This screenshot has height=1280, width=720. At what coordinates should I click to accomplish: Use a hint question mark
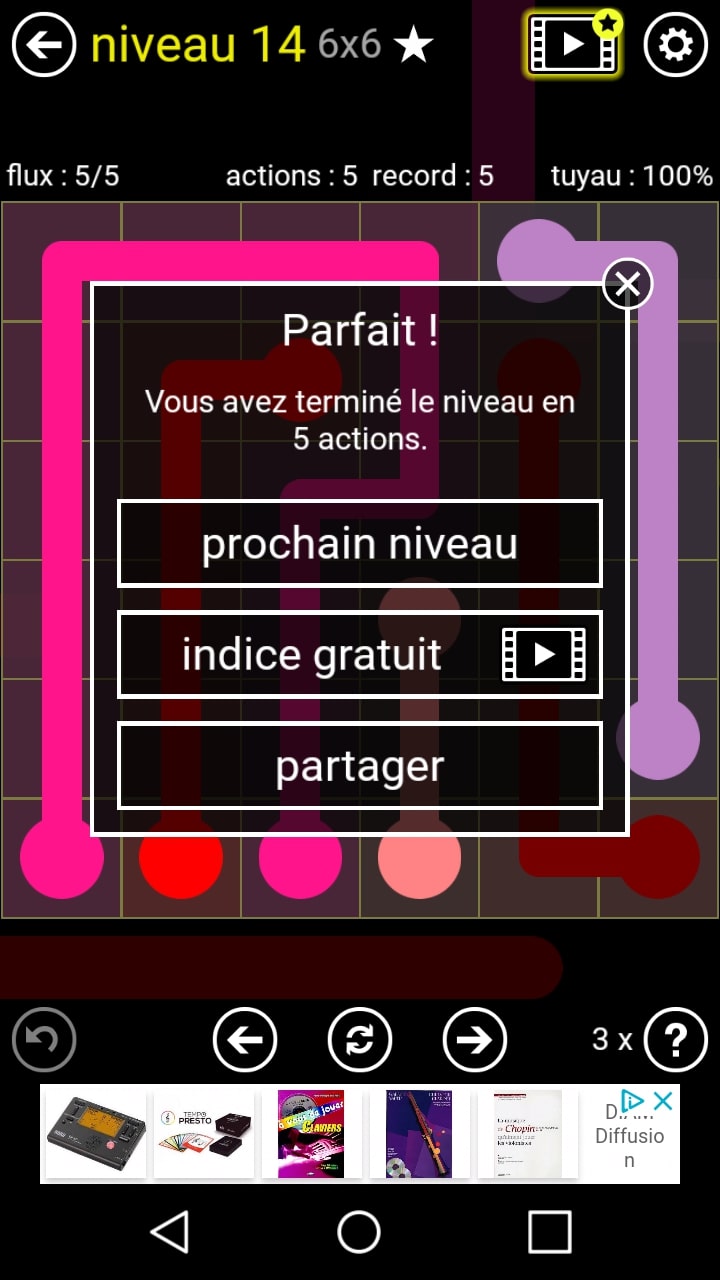(x=675, y=1040)
